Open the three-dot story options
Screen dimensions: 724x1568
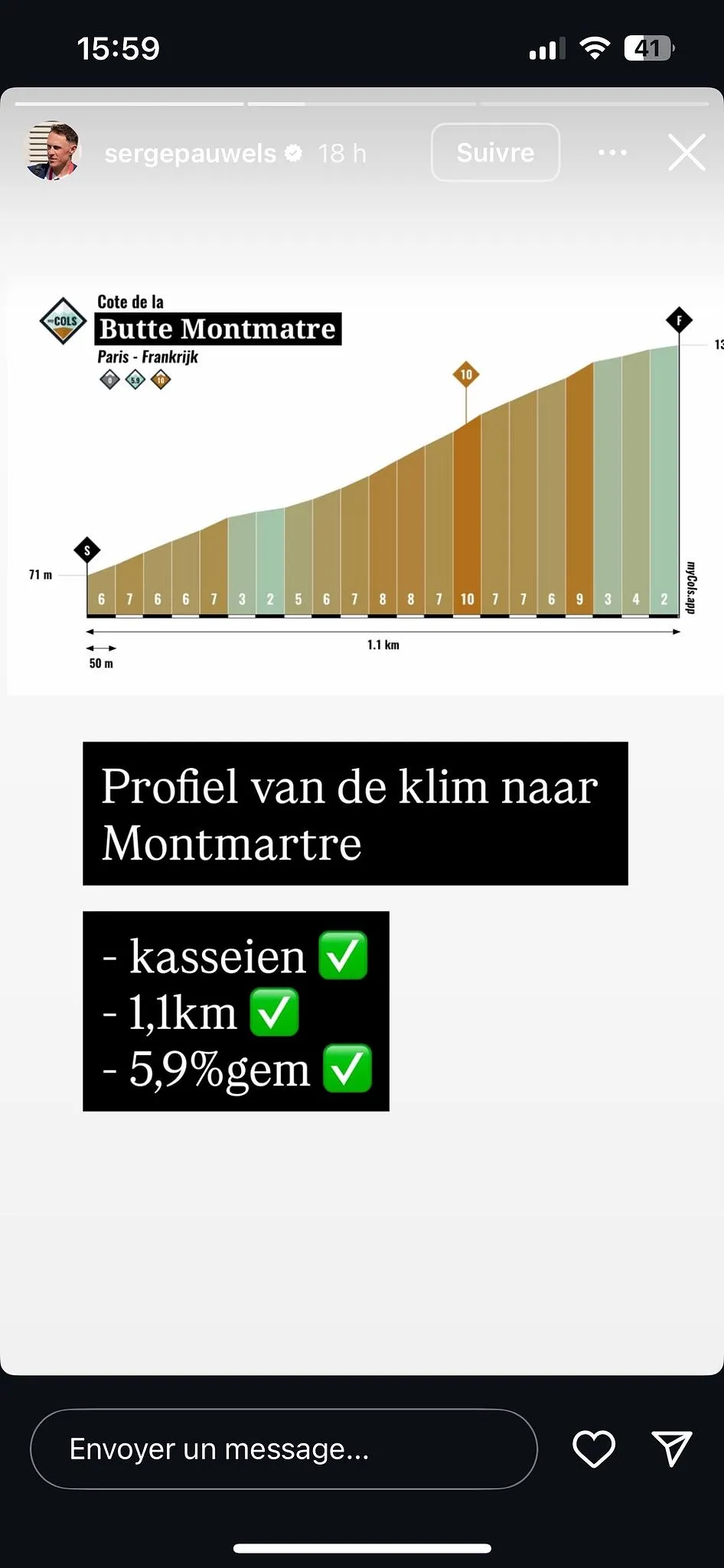coord(612,152)
